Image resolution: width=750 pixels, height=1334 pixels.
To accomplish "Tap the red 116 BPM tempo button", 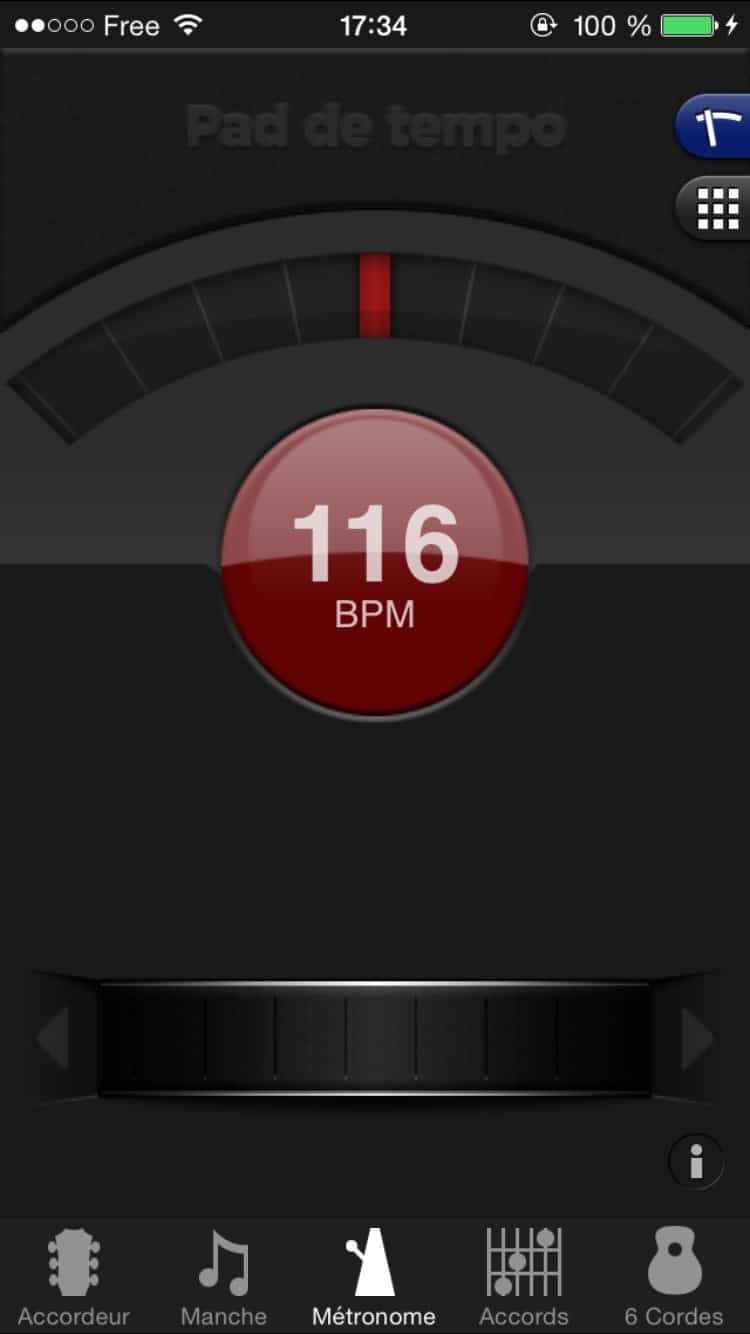I will (x=375, y=563).
